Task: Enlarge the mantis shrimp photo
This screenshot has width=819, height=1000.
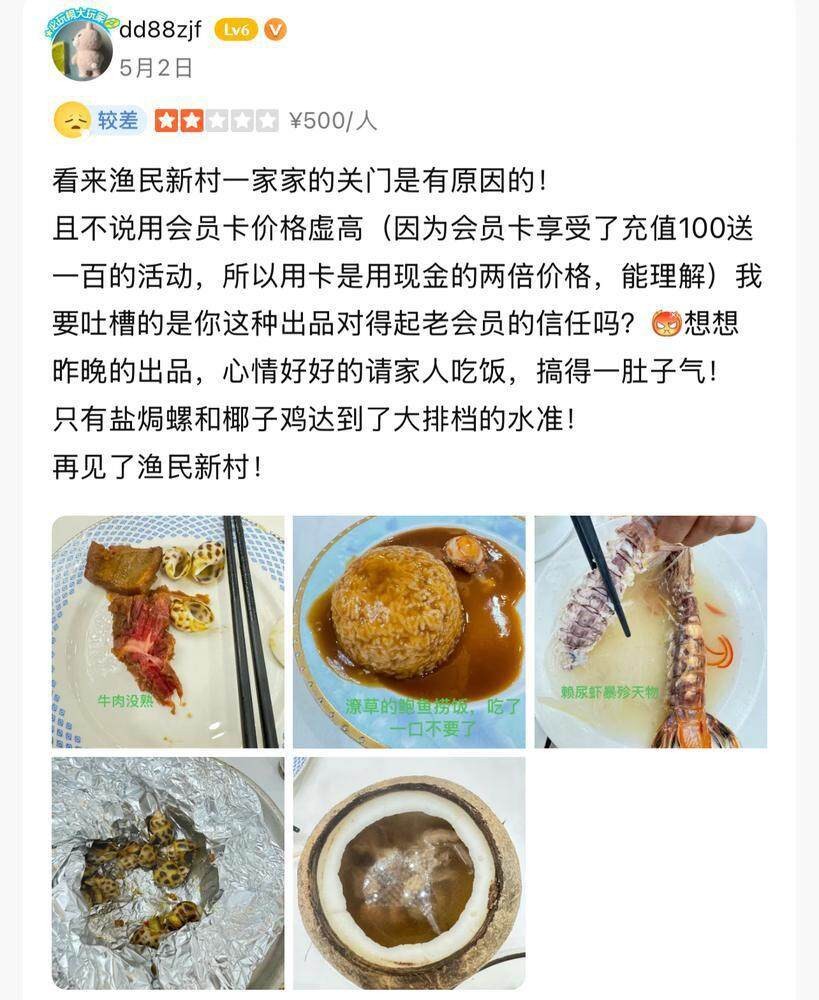Action: pyautogui.click(x=650, y=632)
